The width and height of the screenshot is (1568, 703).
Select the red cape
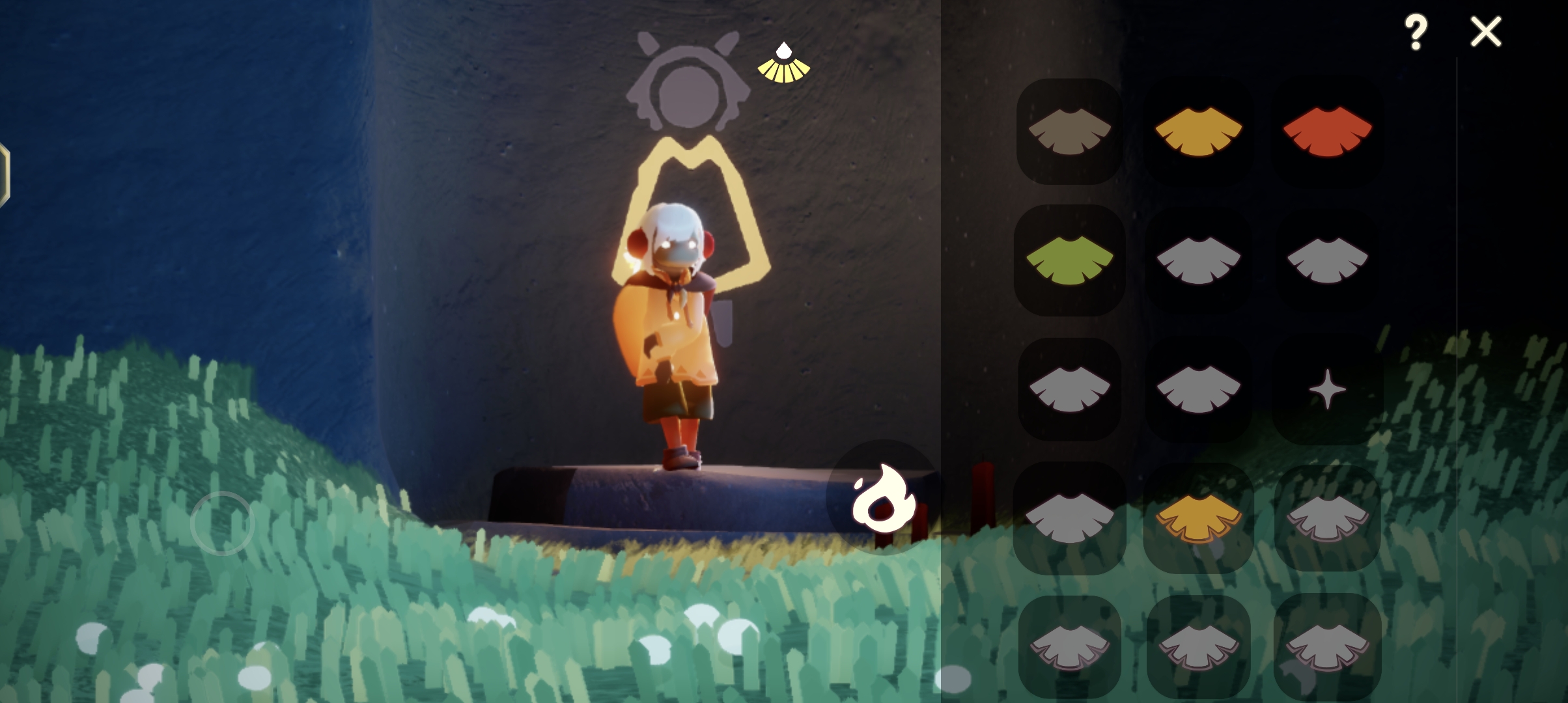(x=1327, y=131)
